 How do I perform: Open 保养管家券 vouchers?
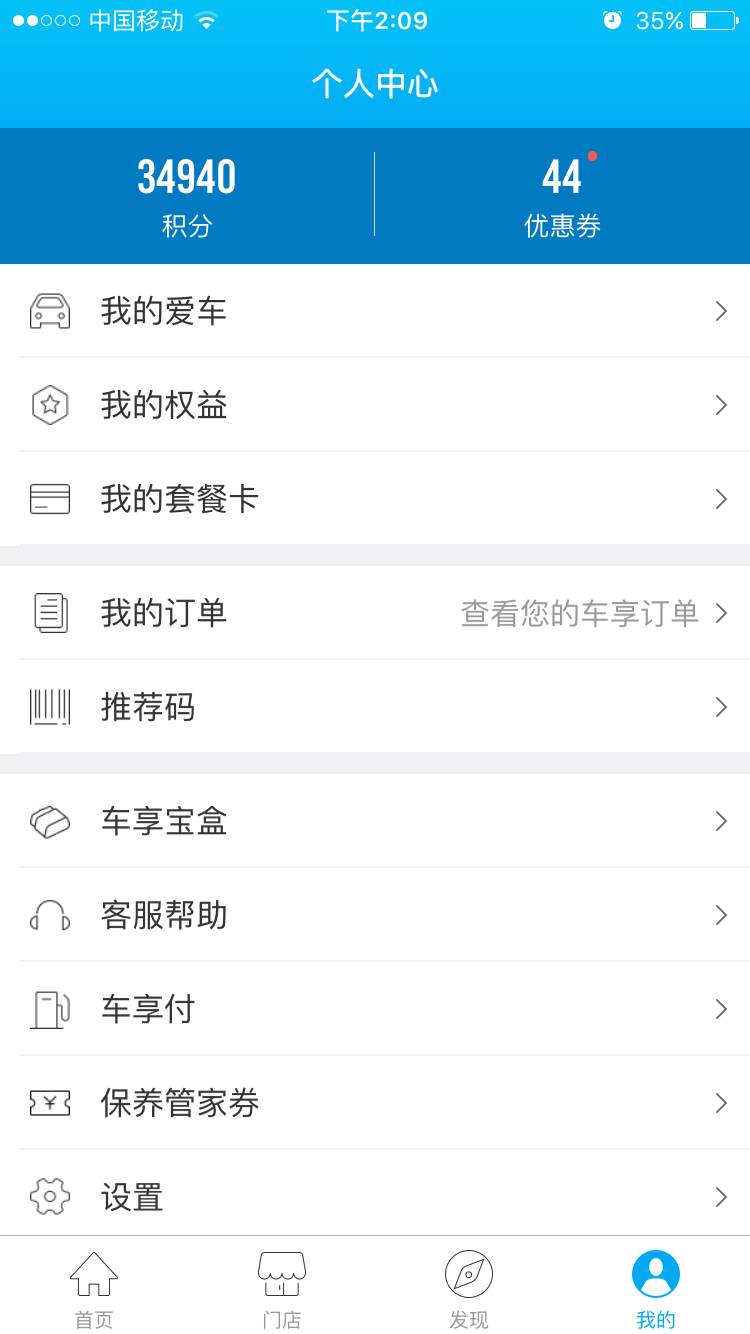point(375,1103)
